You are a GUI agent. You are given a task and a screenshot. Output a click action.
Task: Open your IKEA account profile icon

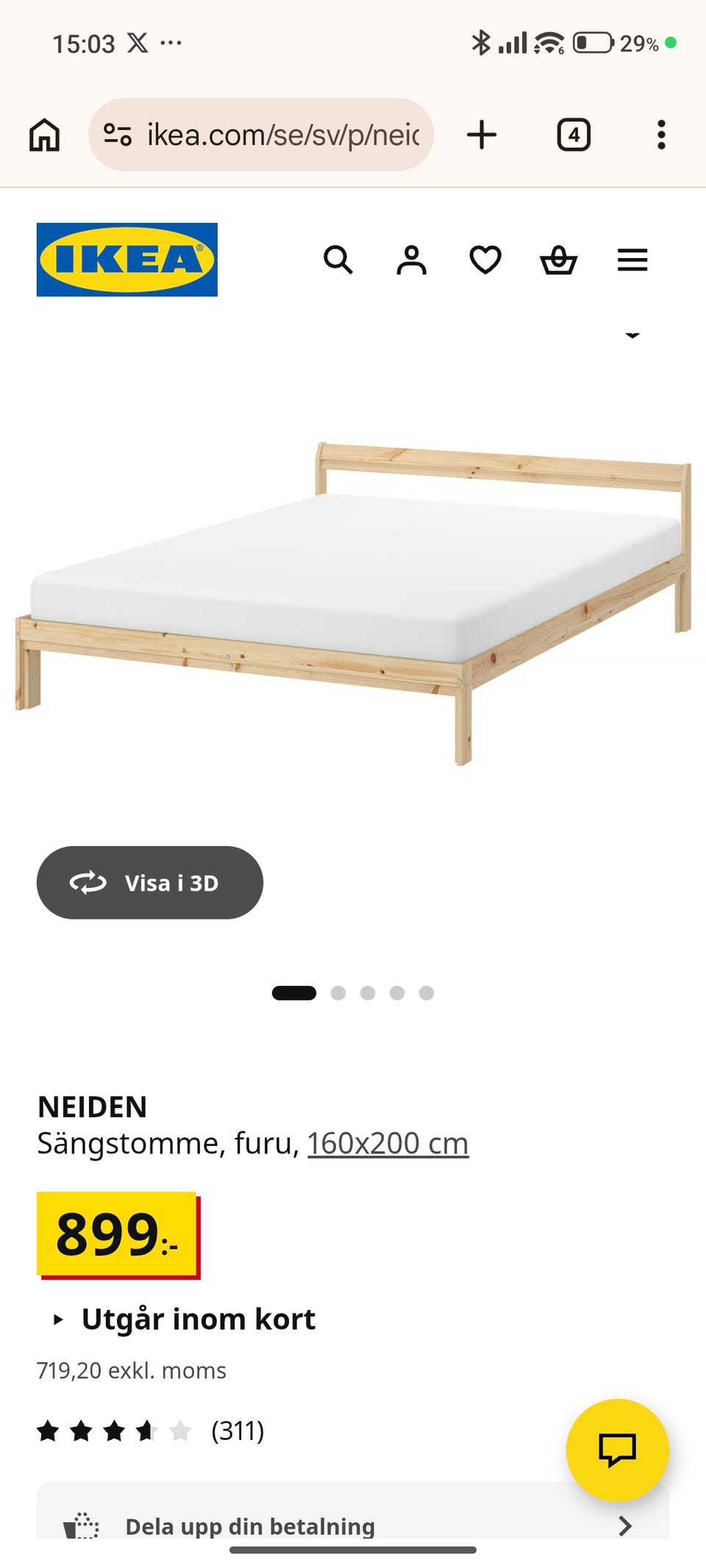click(413, 259)
